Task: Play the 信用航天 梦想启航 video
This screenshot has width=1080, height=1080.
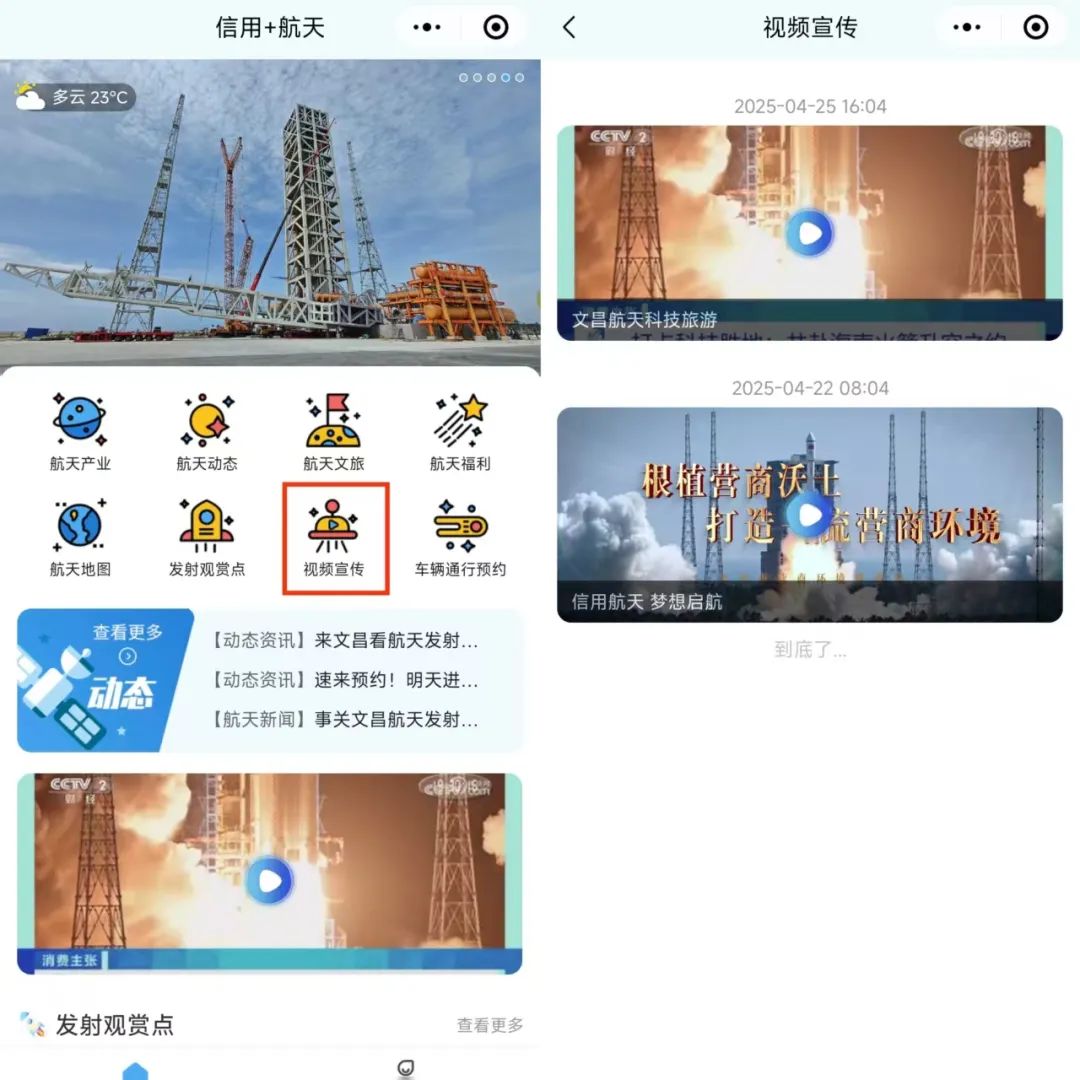Action: click(809, 515)
